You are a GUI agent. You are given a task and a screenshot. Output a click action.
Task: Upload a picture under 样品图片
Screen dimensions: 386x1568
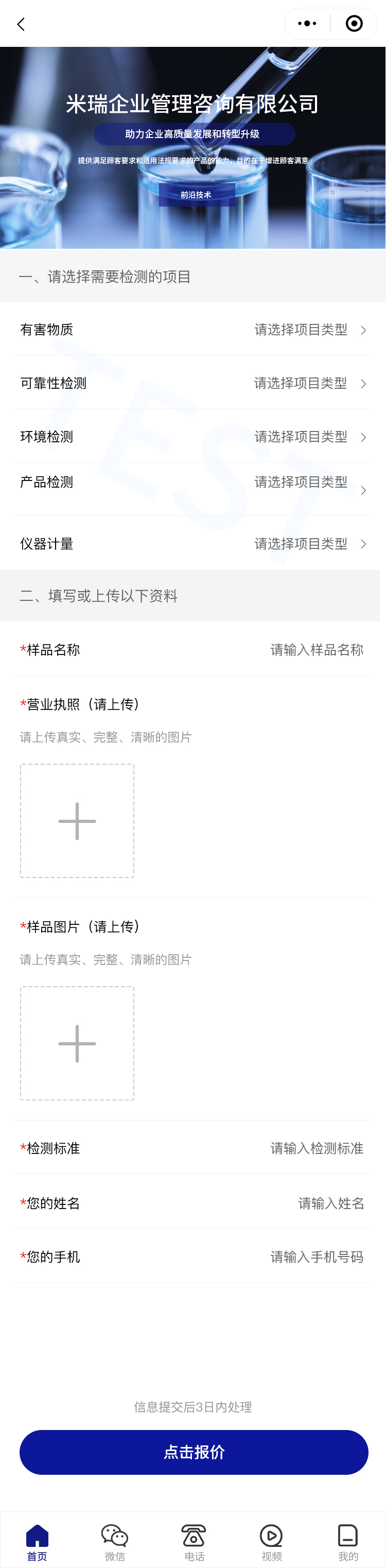coord(77,1043)
